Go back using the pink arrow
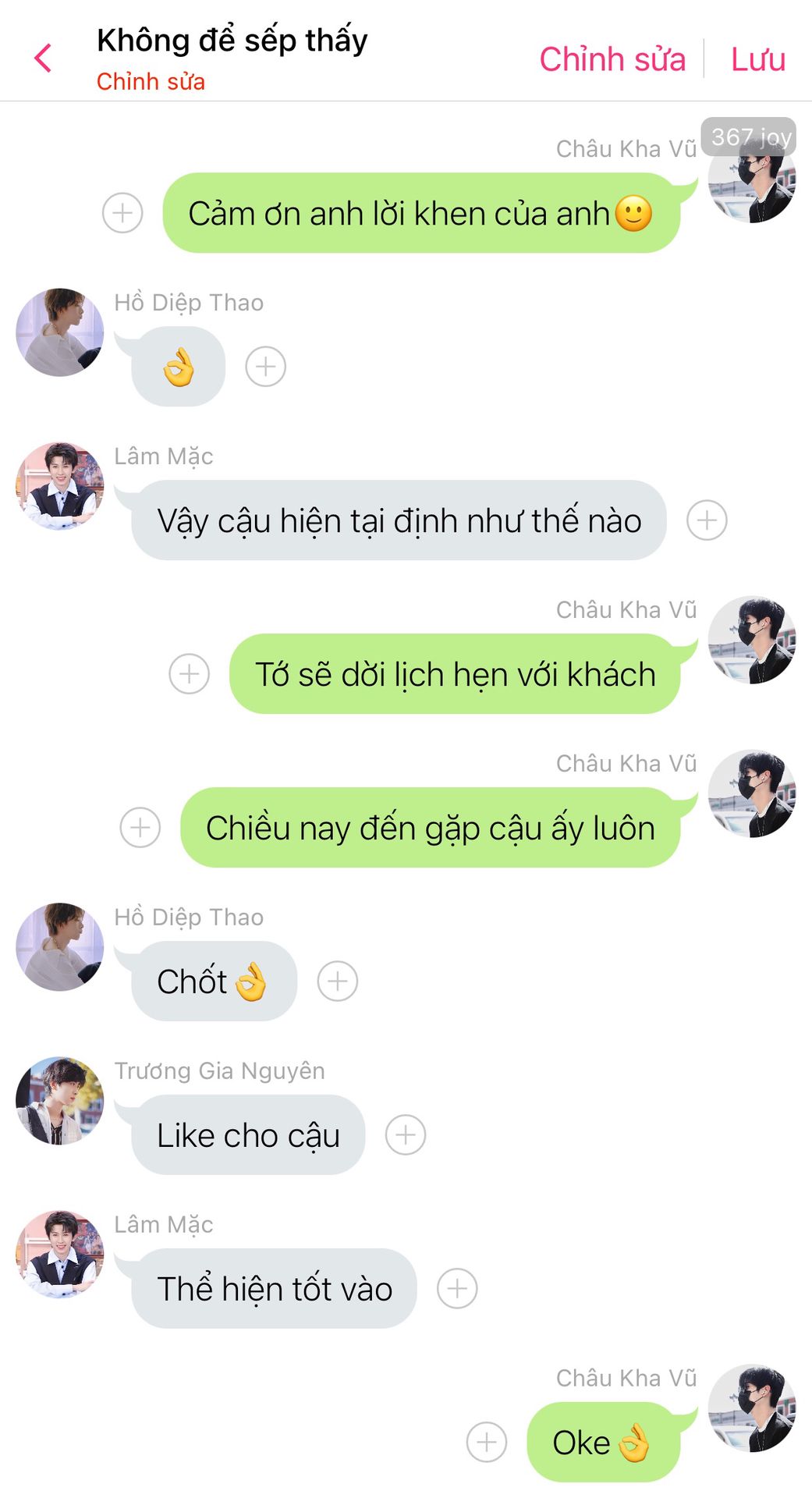Screen dimensions: 812x1498 (43, 59)
